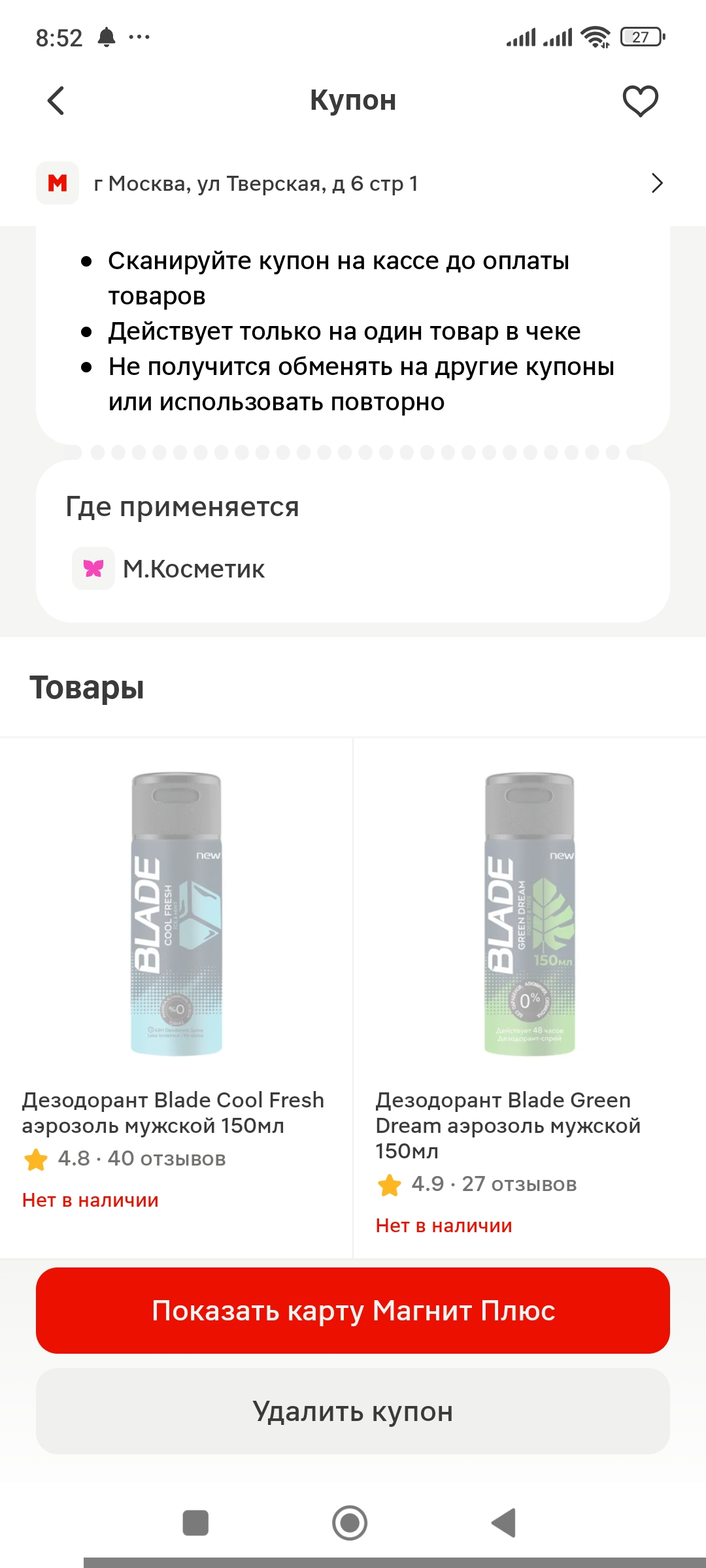Open Дезодорант Blade Cool Fresh product card
Viewport: 706px width, 1568px height.
[176, 998]
